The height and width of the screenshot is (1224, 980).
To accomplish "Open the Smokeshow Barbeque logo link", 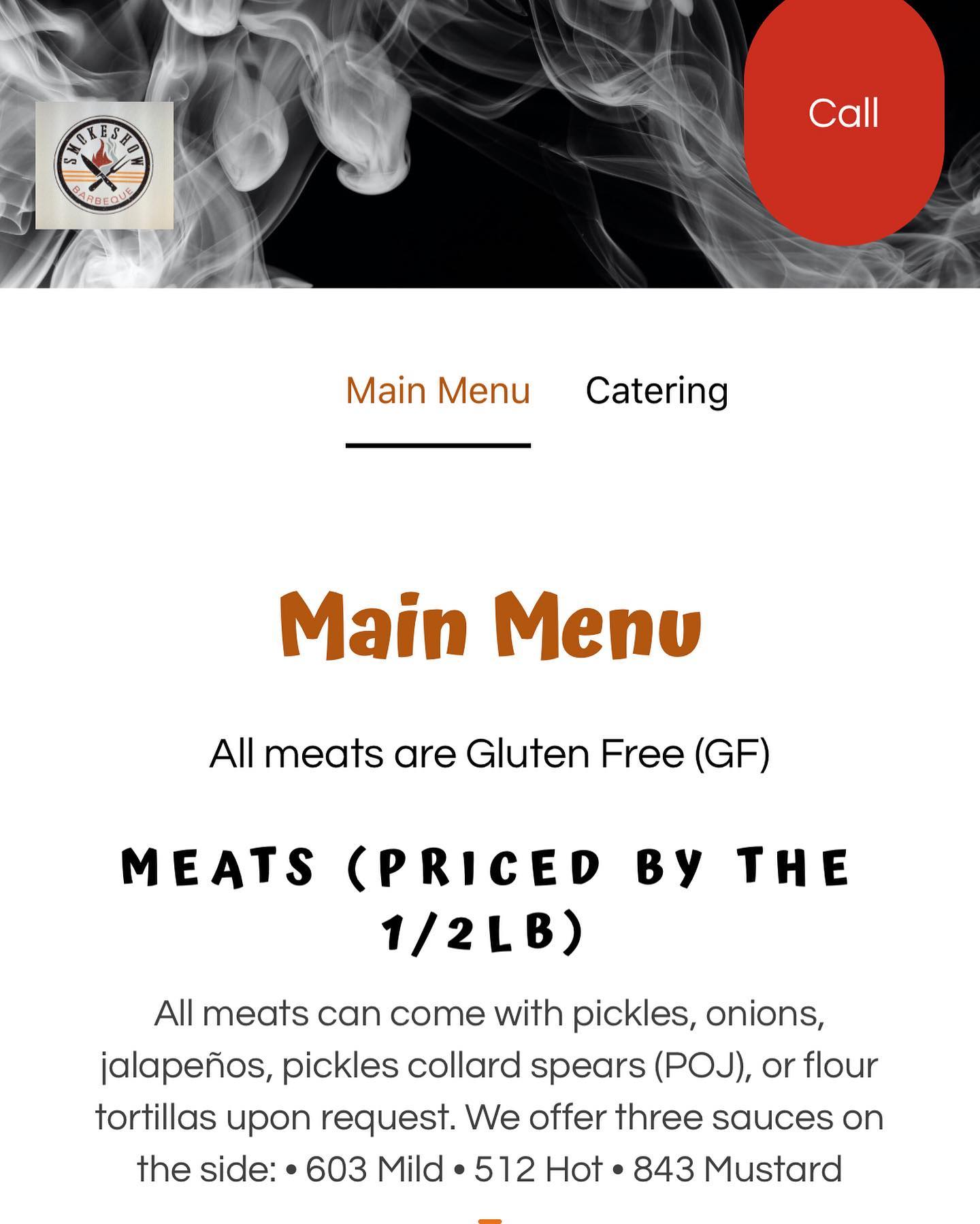I will pos(104,165).
